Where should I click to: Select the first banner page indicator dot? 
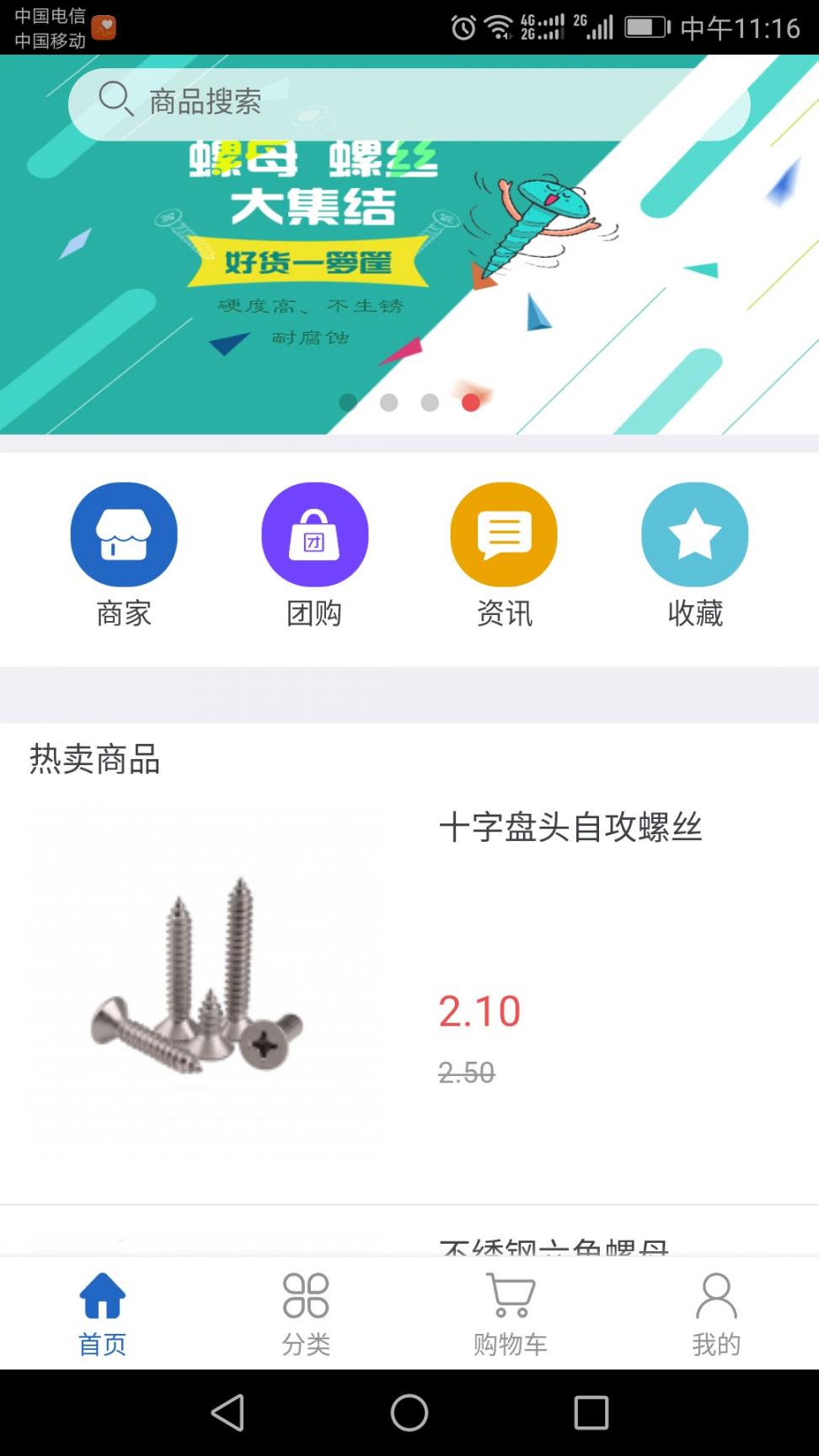pyautogui.click(x=348, y=403)
